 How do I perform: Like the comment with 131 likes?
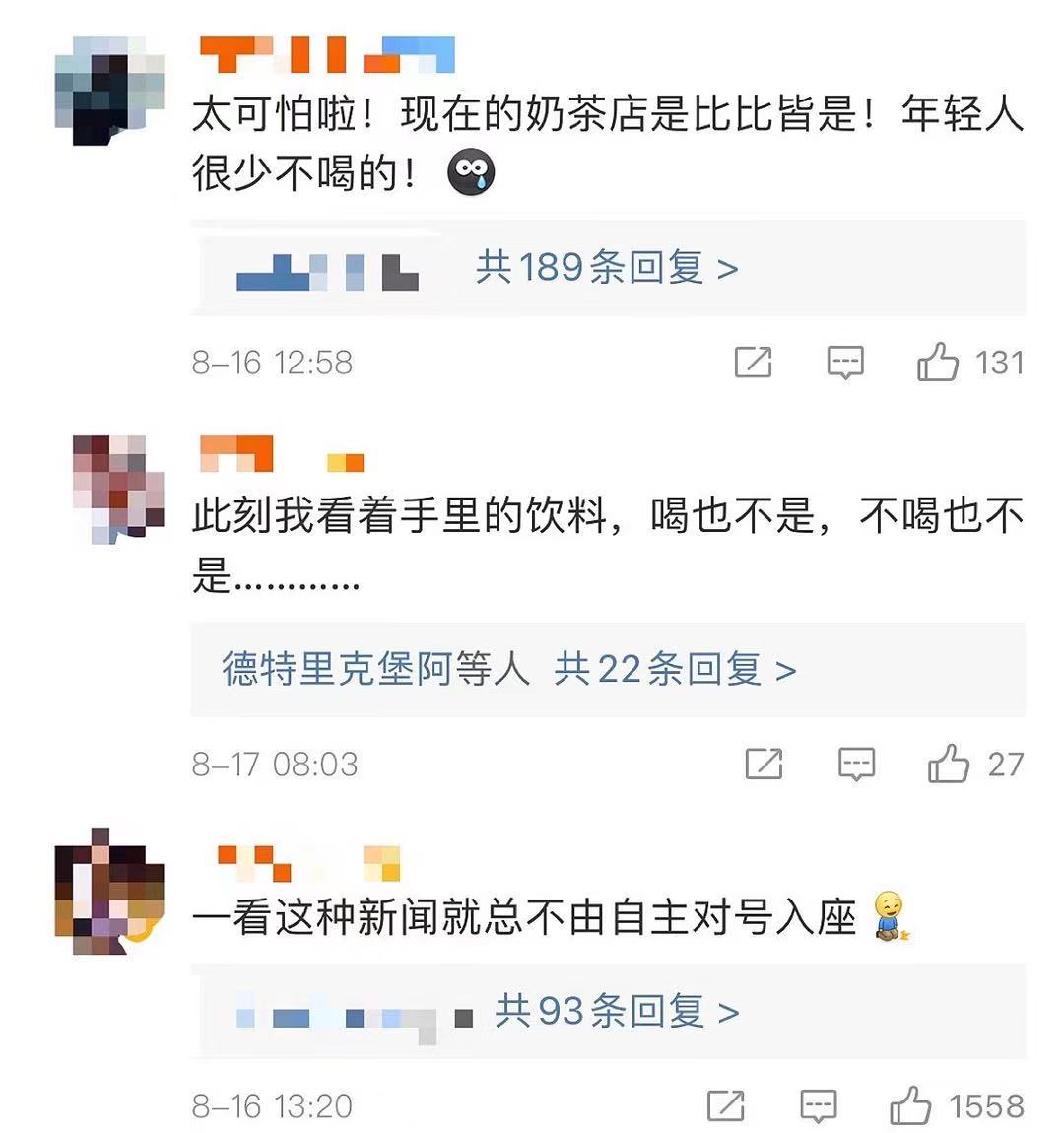coord(938,363)
